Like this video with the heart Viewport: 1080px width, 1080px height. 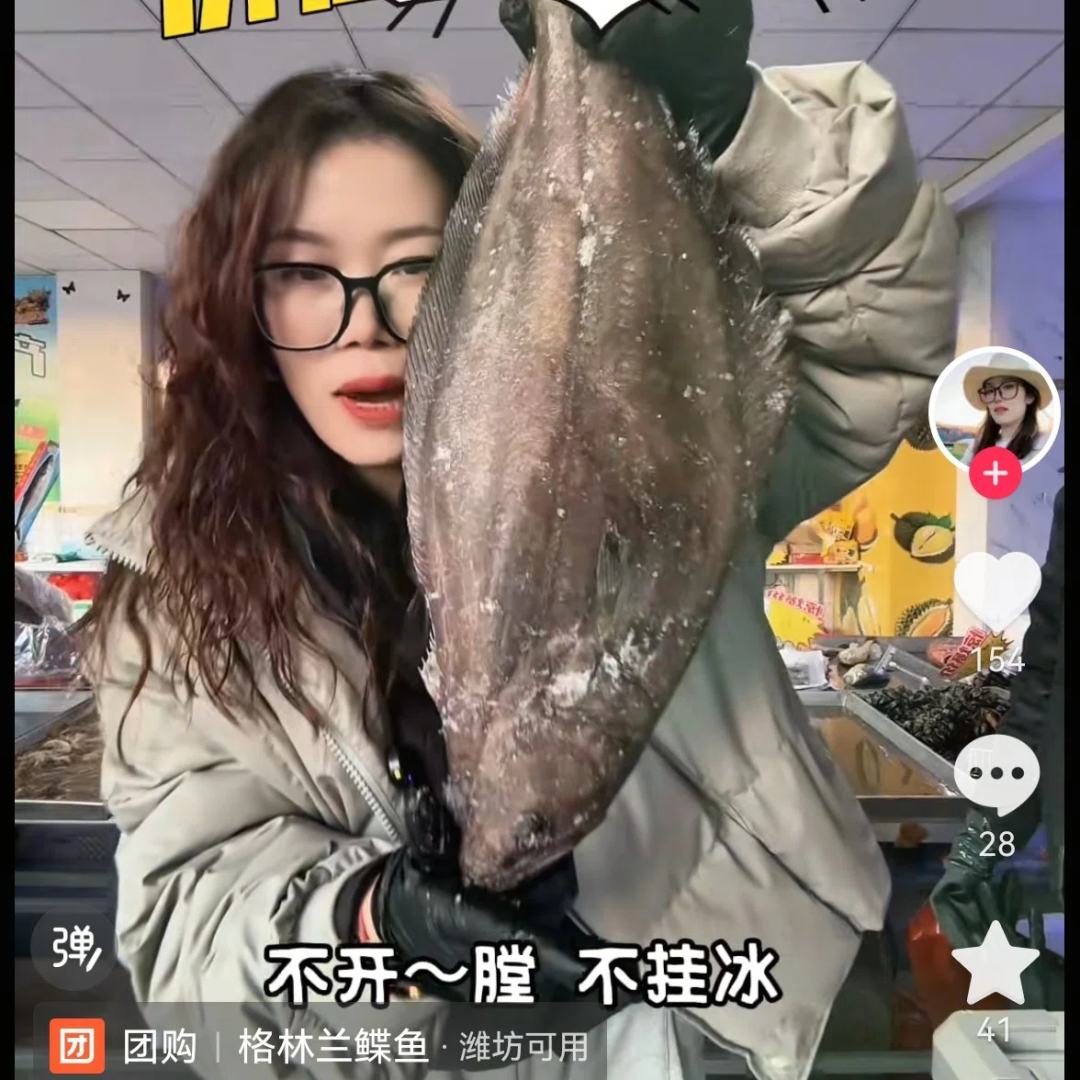click(x=997, y=590)
